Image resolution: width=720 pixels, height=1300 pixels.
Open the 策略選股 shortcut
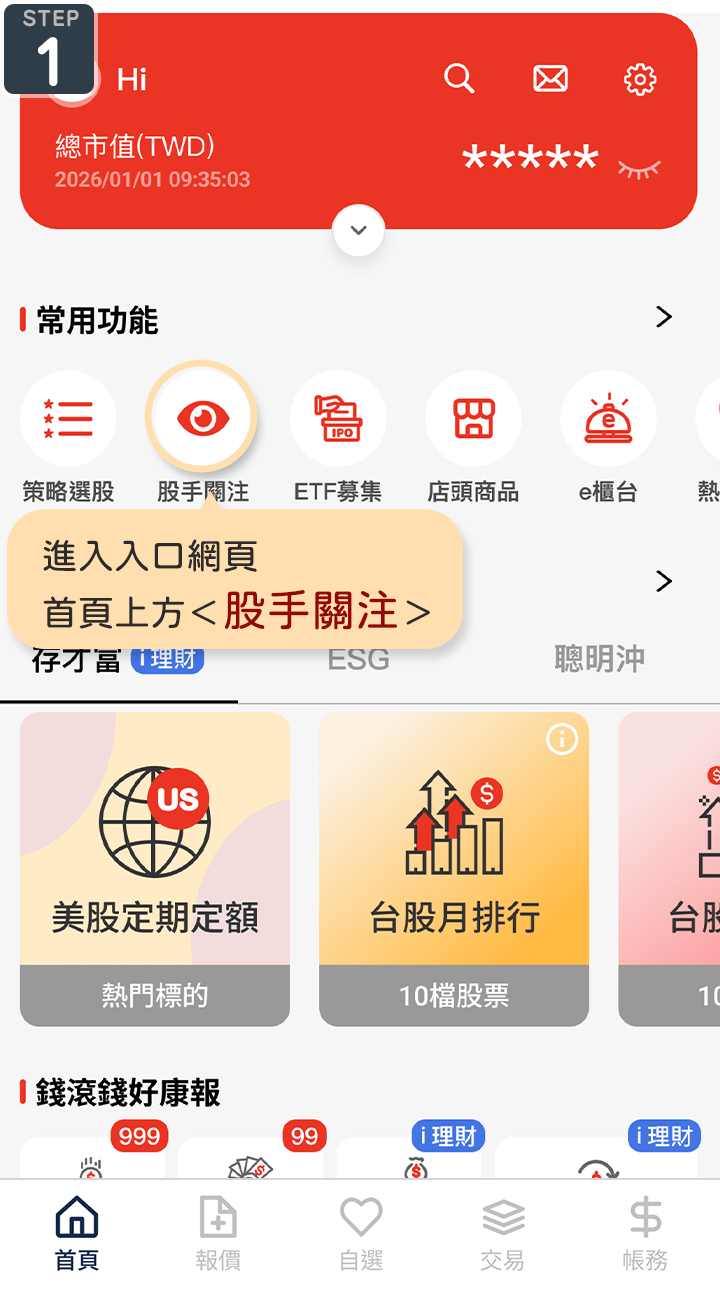(68, 420)
